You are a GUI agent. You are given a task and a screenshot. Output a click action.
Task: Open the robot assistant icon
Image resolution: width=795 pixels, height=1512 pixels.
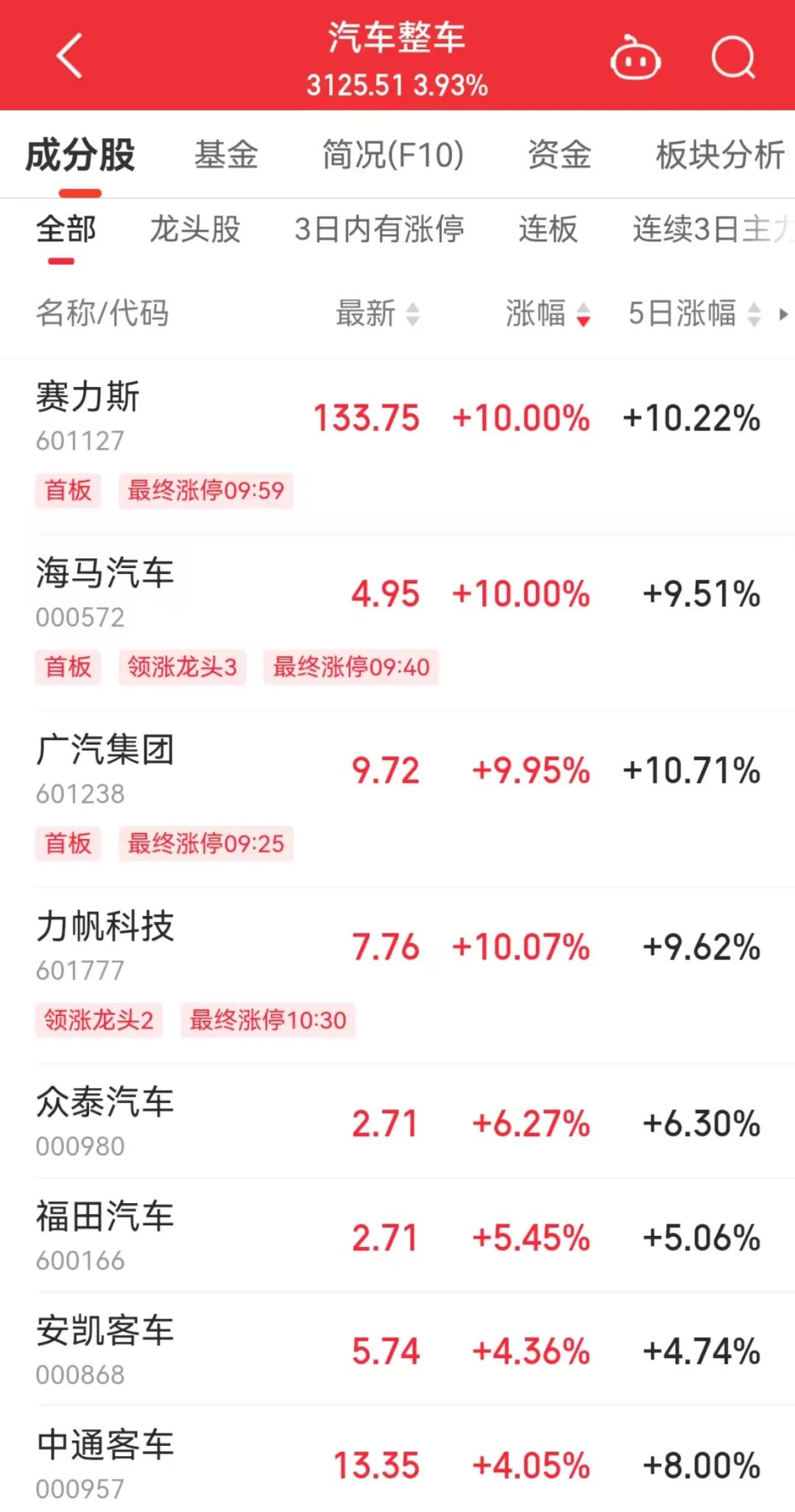(635, 58)
